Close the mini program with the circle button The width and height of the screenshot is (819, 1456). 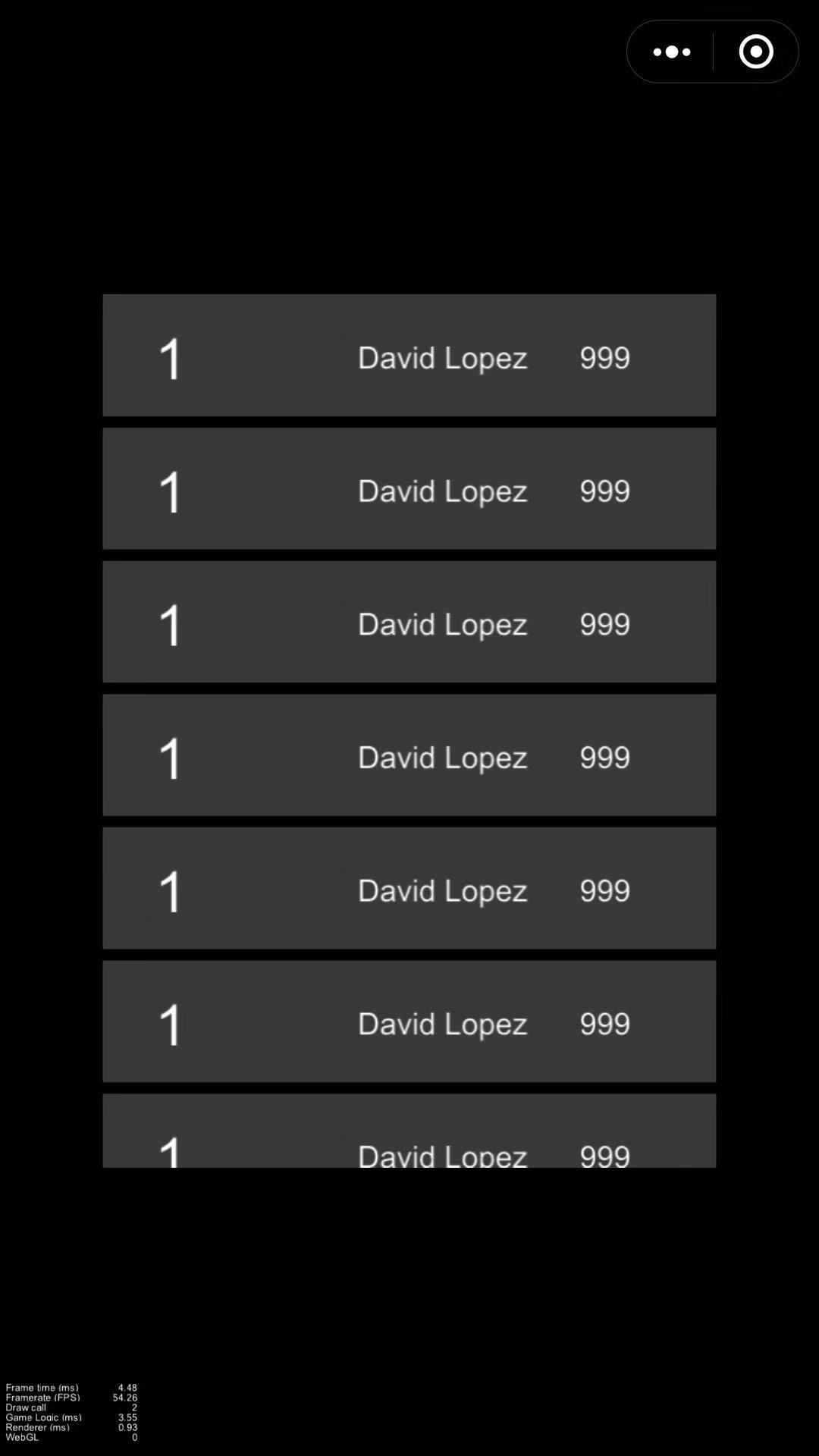755,52
